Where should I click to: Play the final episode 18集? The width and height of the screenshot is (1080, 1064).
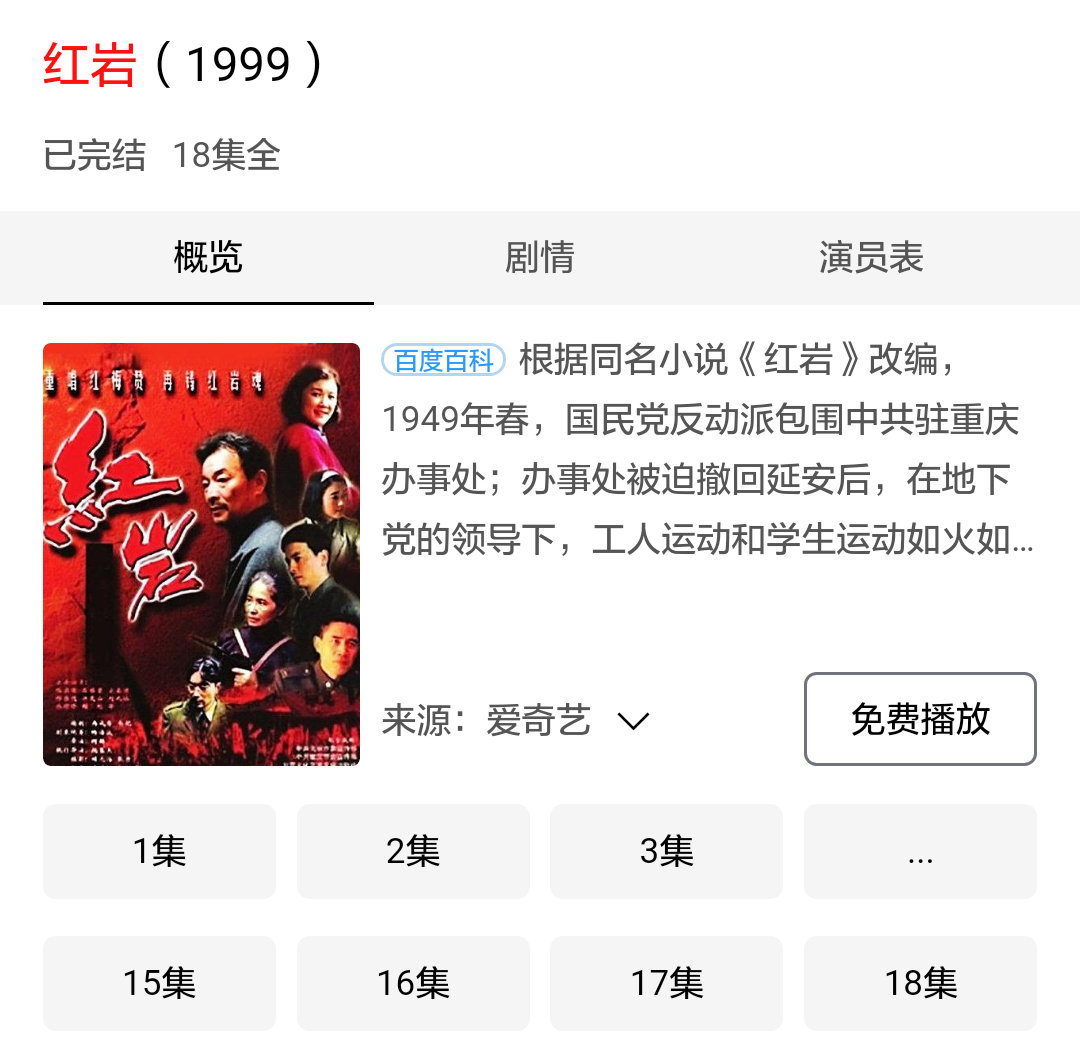[920, 983]
